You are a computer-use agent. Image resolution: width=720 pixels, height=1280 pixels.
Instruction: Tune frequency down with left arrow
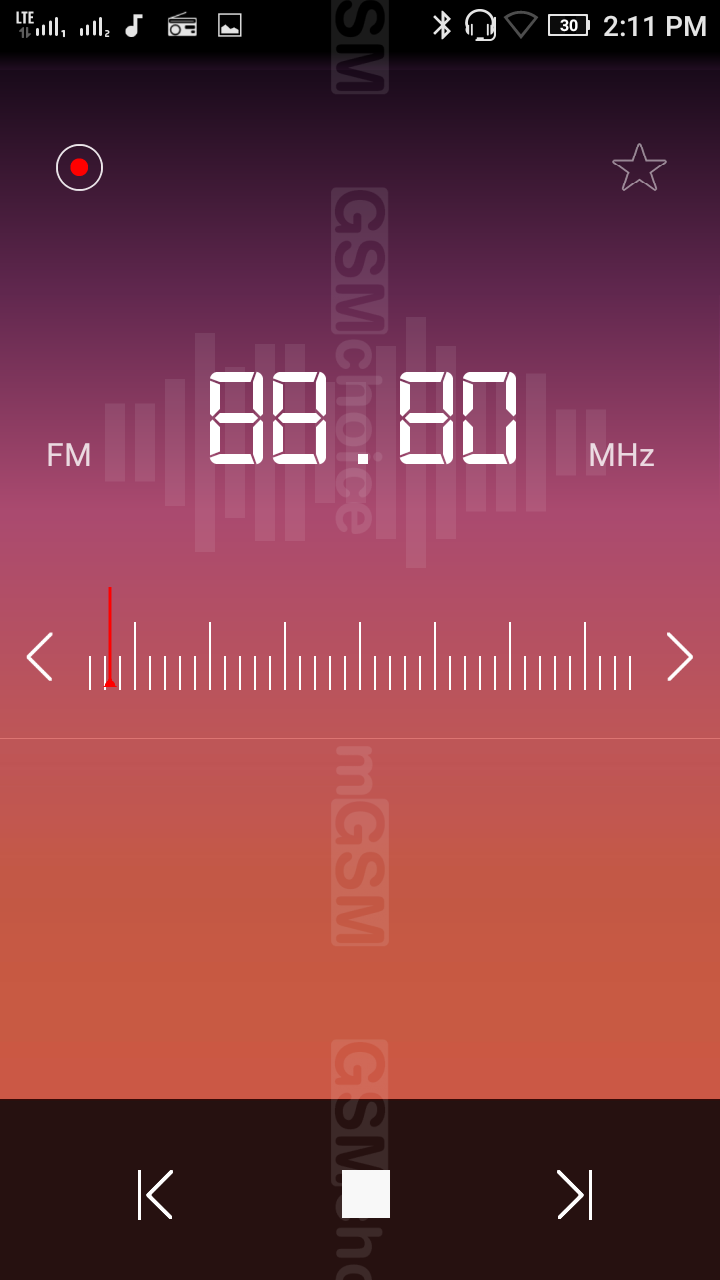coord(40,657)
